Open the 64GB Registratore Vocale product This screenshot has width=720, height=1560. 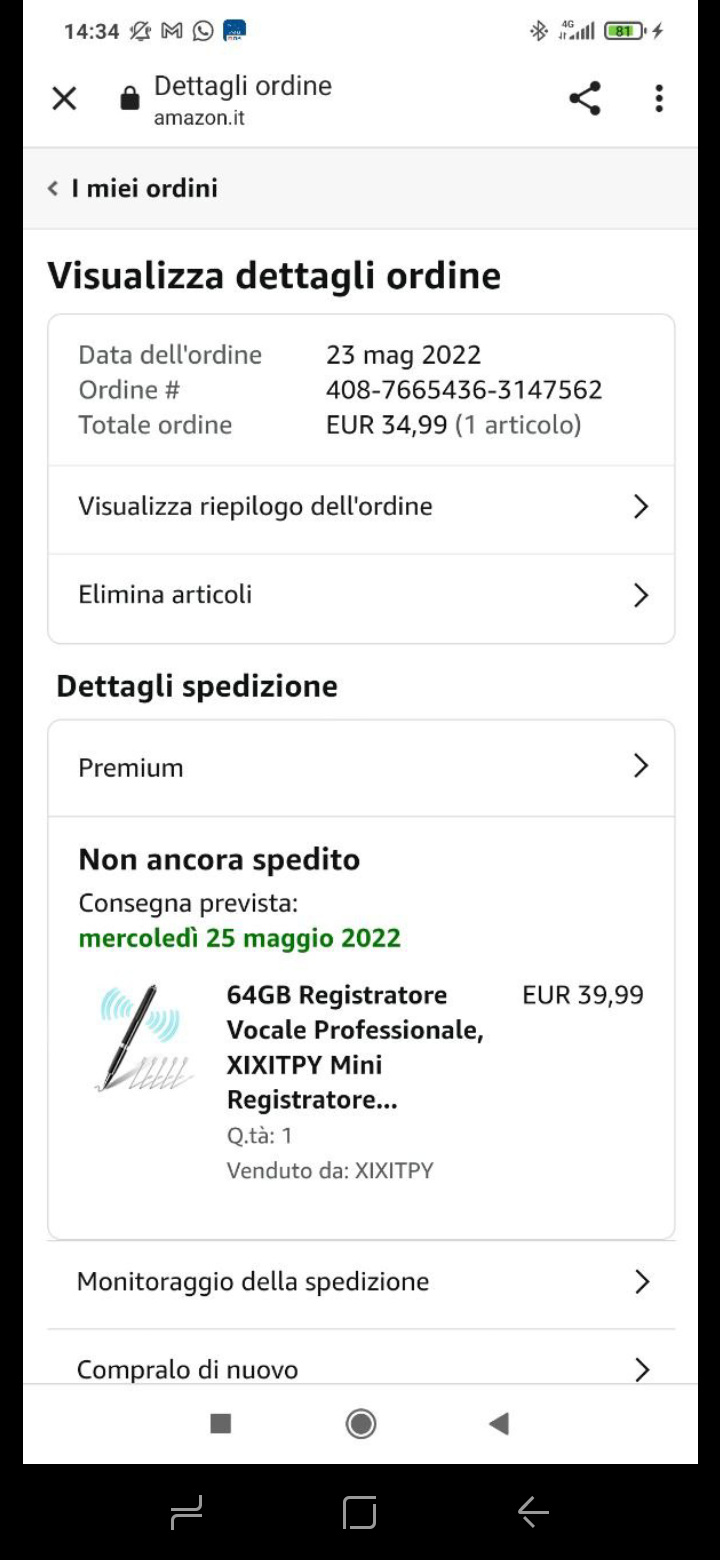pos(355,1048)
